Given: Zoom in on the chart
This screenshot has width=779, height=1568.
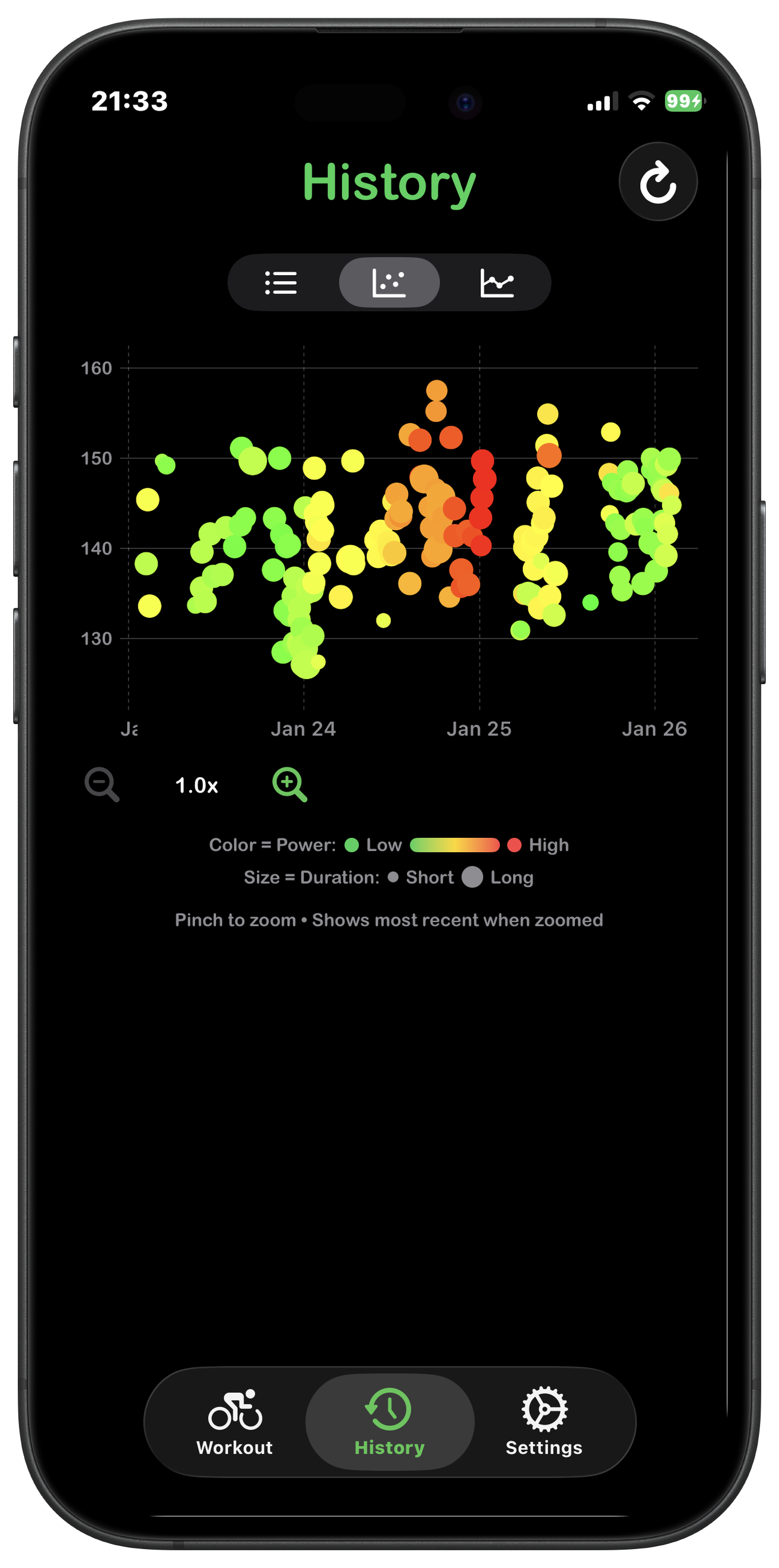Looking at the screenshot, I should coord(289,785).
